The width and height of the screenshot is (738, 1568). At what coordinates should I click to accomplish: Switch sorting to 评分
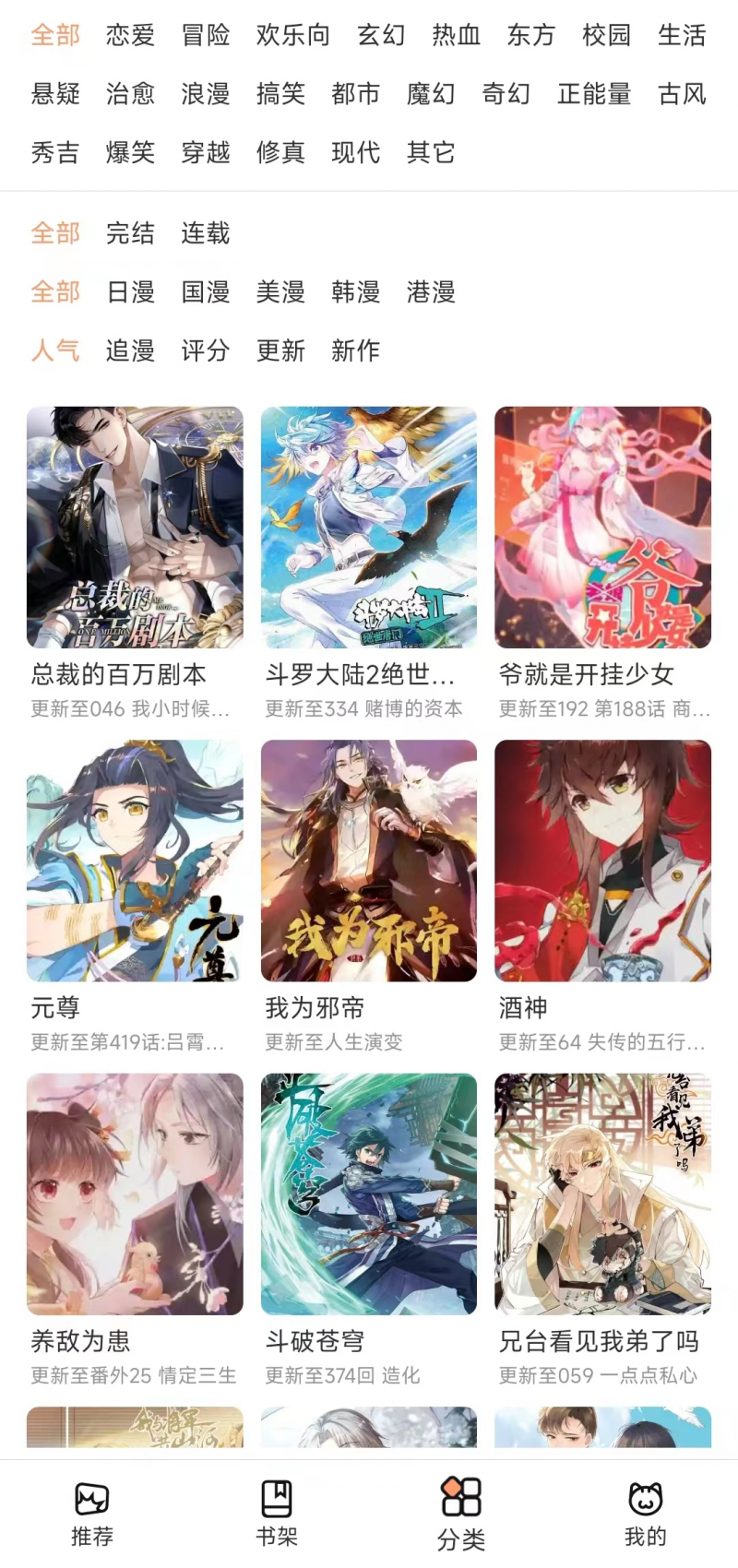[205, 350]
